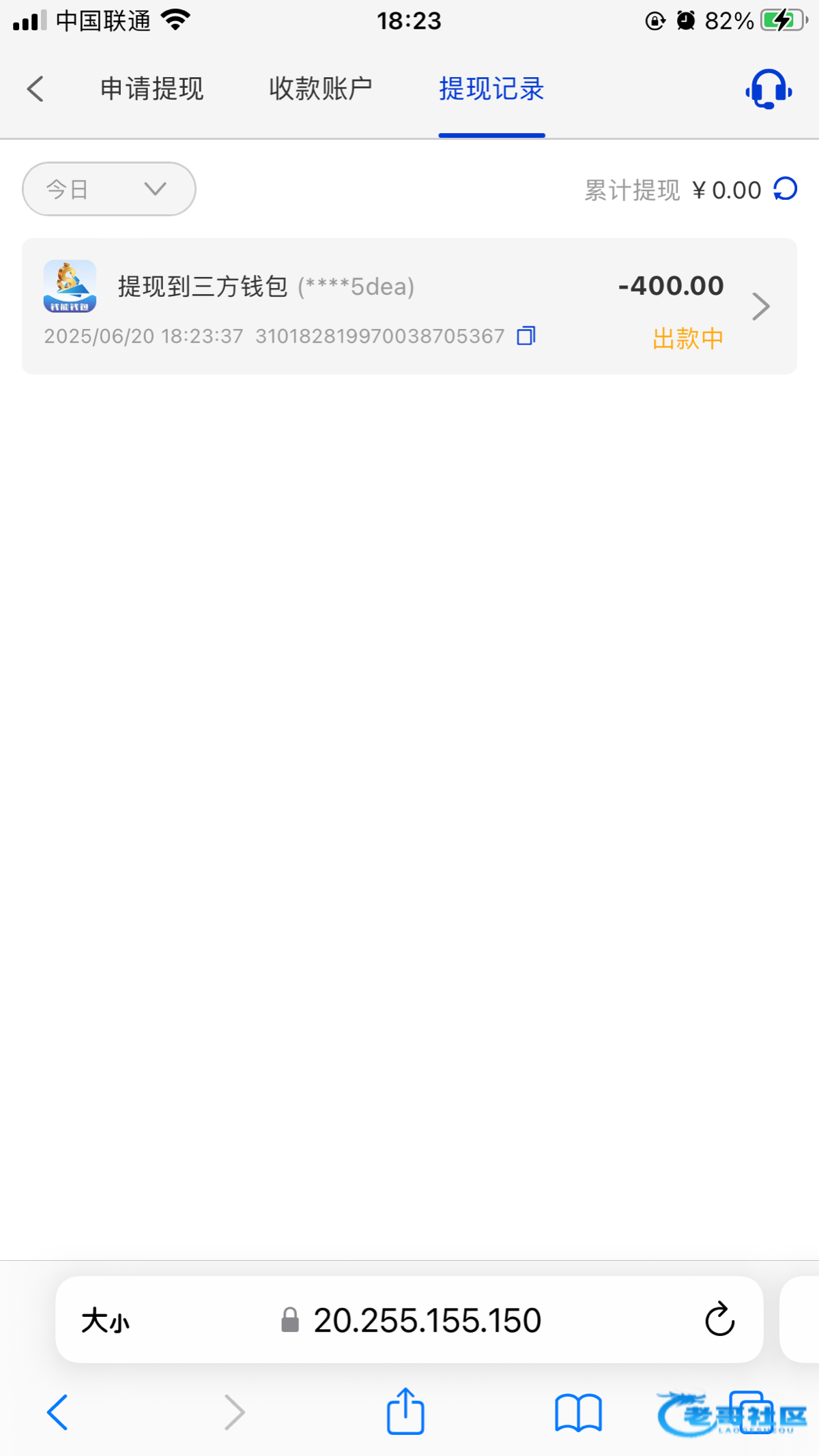The image size is (819, 1456).
Task: Switch to the 申请提现 tab
Action: coord(152,89)
